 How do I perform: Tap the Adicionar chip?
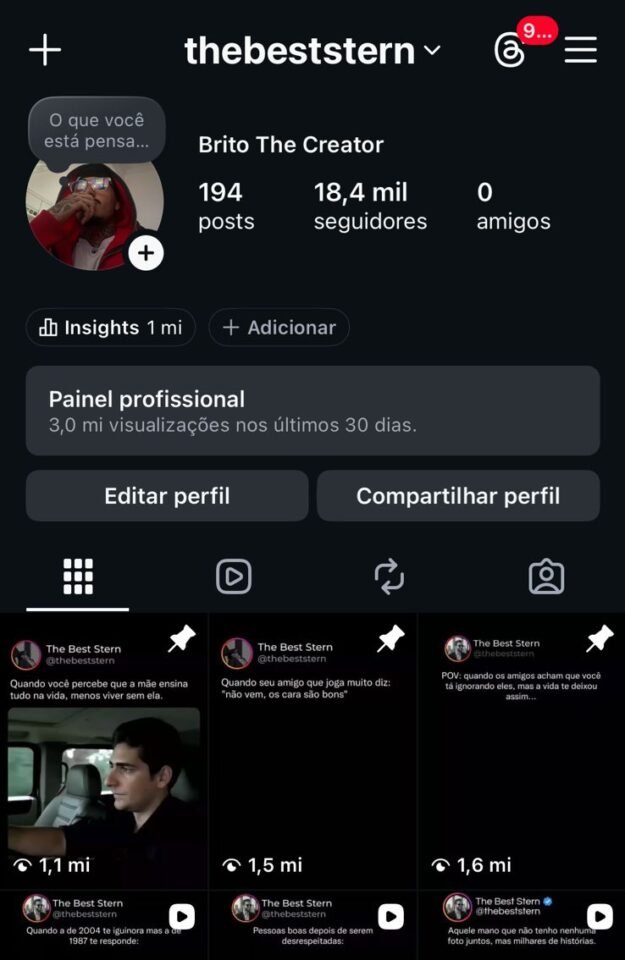tap(279, 327)
